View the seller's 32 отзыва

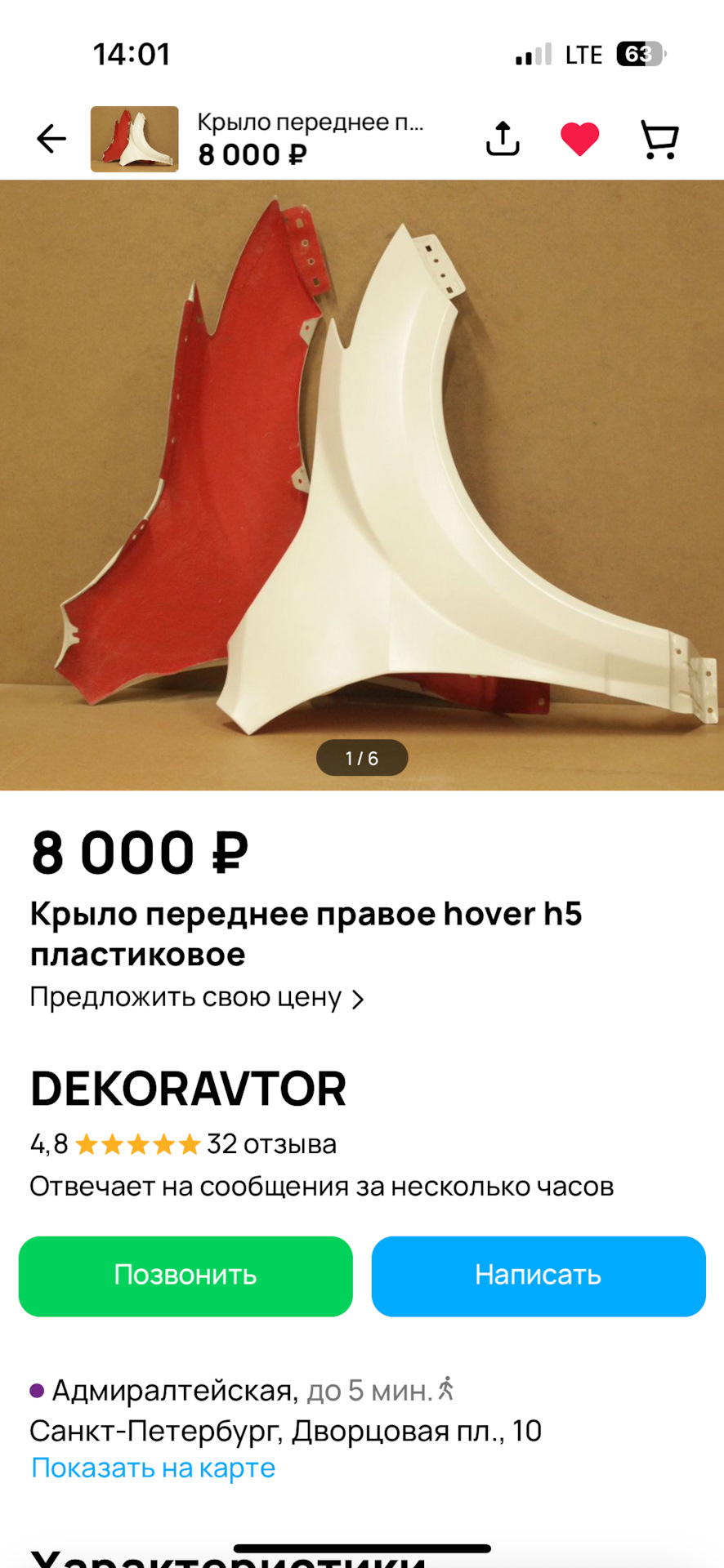tap(270, 1144)
